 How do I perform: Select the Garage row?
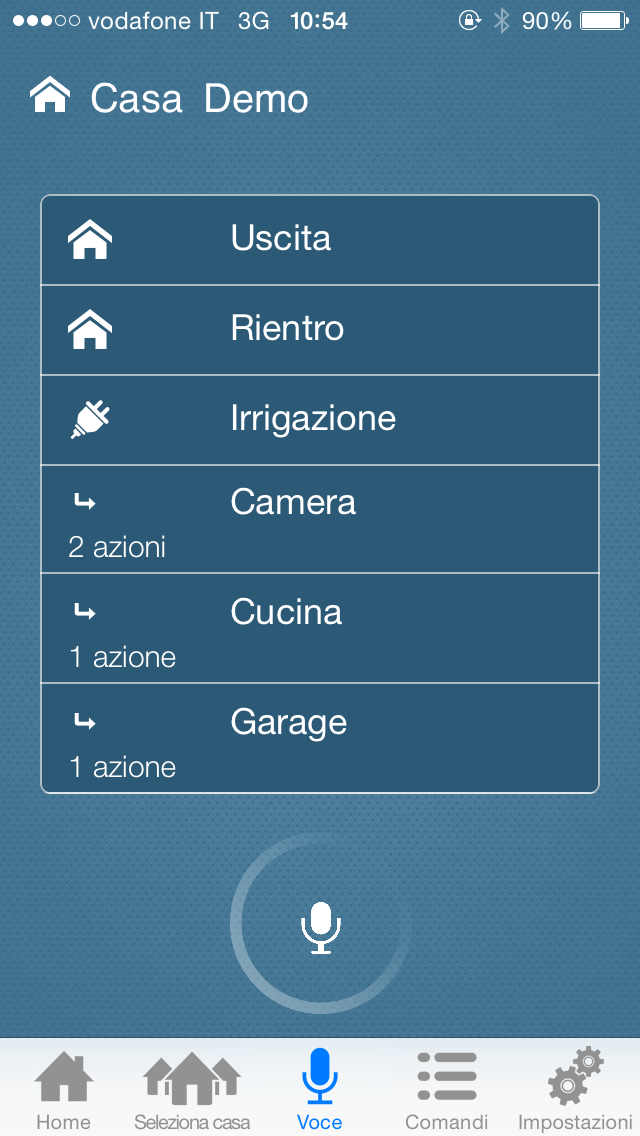pos(320,738)
